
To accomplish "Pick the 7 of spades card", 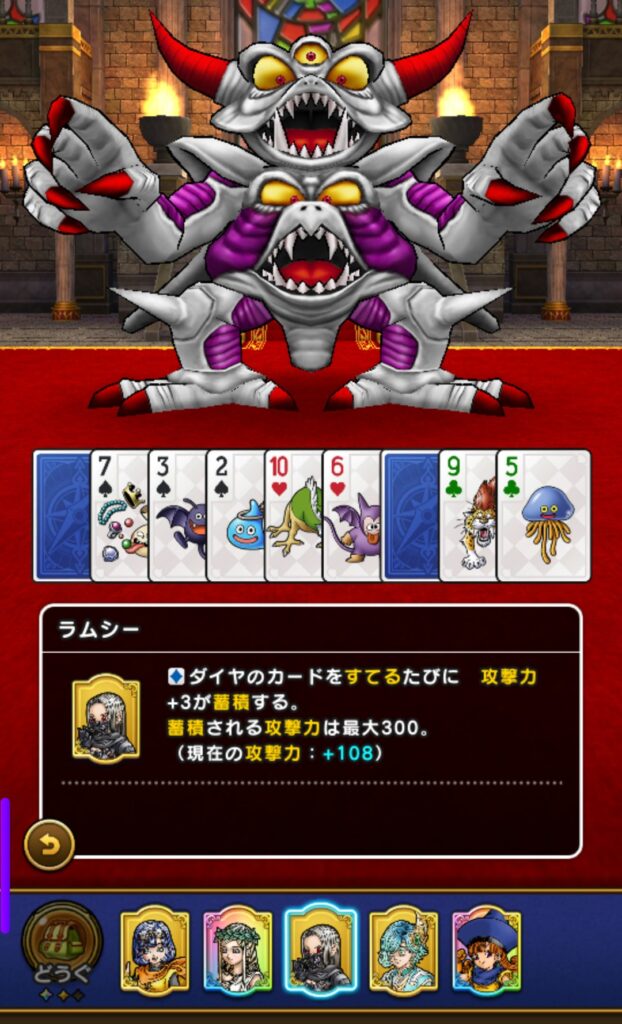I will [119, 516].
